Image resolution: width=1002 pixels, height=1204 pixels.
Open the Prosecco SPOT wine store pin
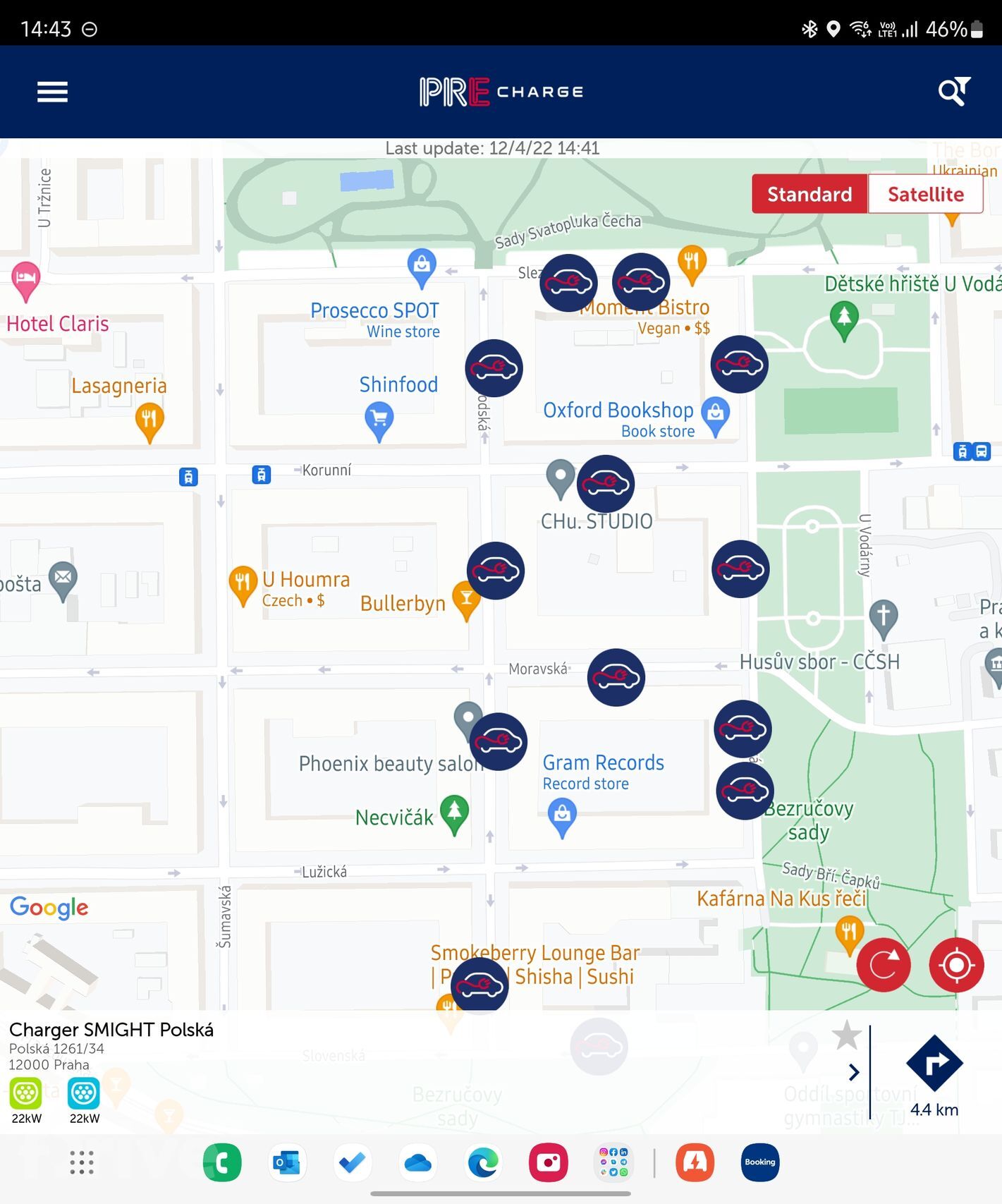pyautogui.click(x=422, y=267)
